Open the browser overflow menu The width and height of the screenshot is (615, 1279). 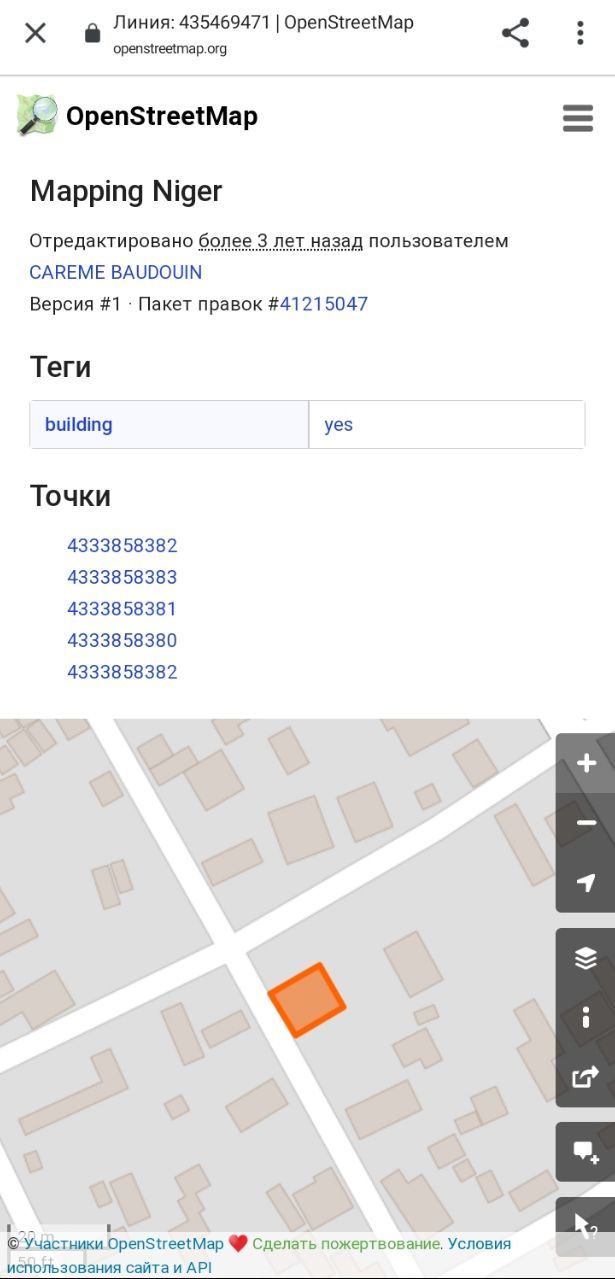pyautogui.click(x=580, y=33)
